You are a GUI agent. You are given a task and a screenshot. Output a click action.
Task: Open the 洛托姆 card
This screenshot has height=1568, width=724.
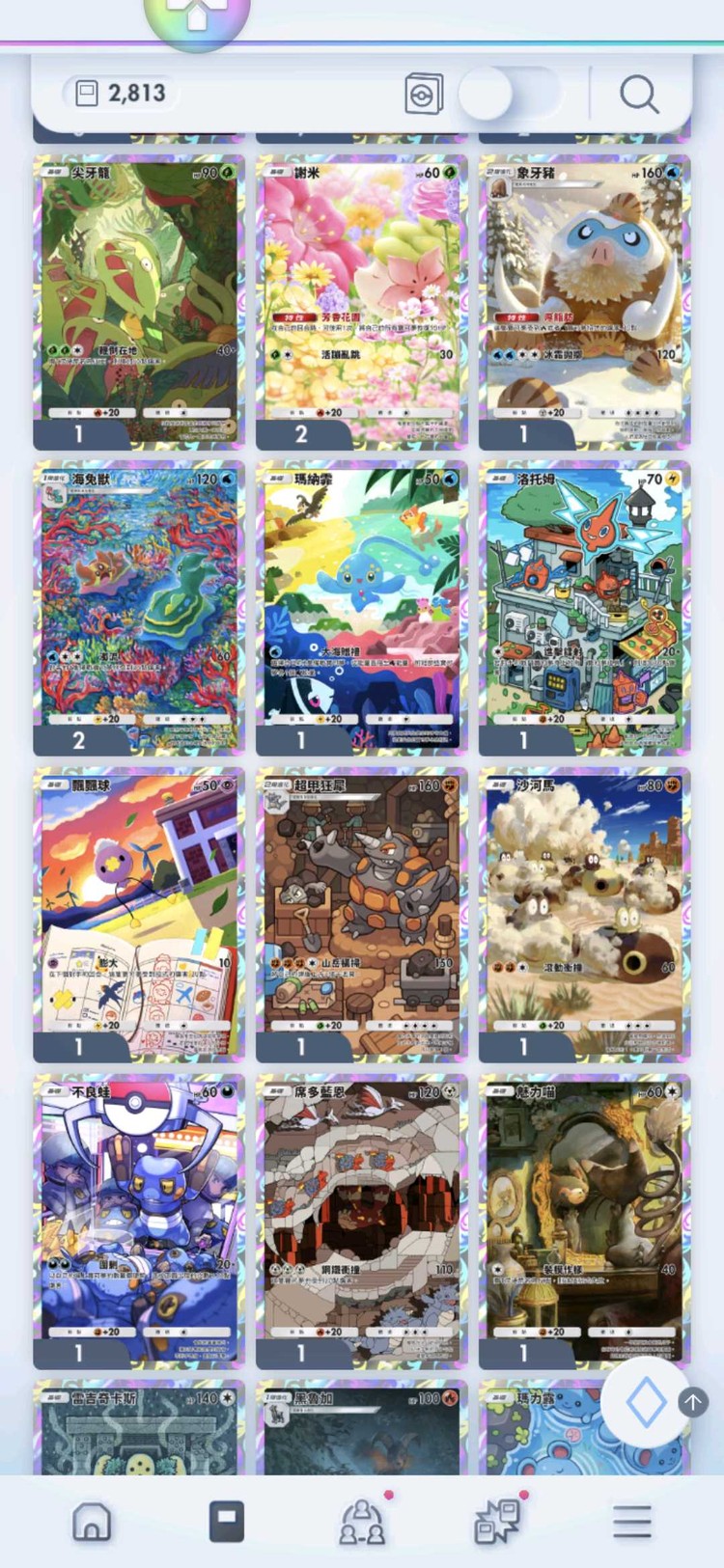pos(584,606)
